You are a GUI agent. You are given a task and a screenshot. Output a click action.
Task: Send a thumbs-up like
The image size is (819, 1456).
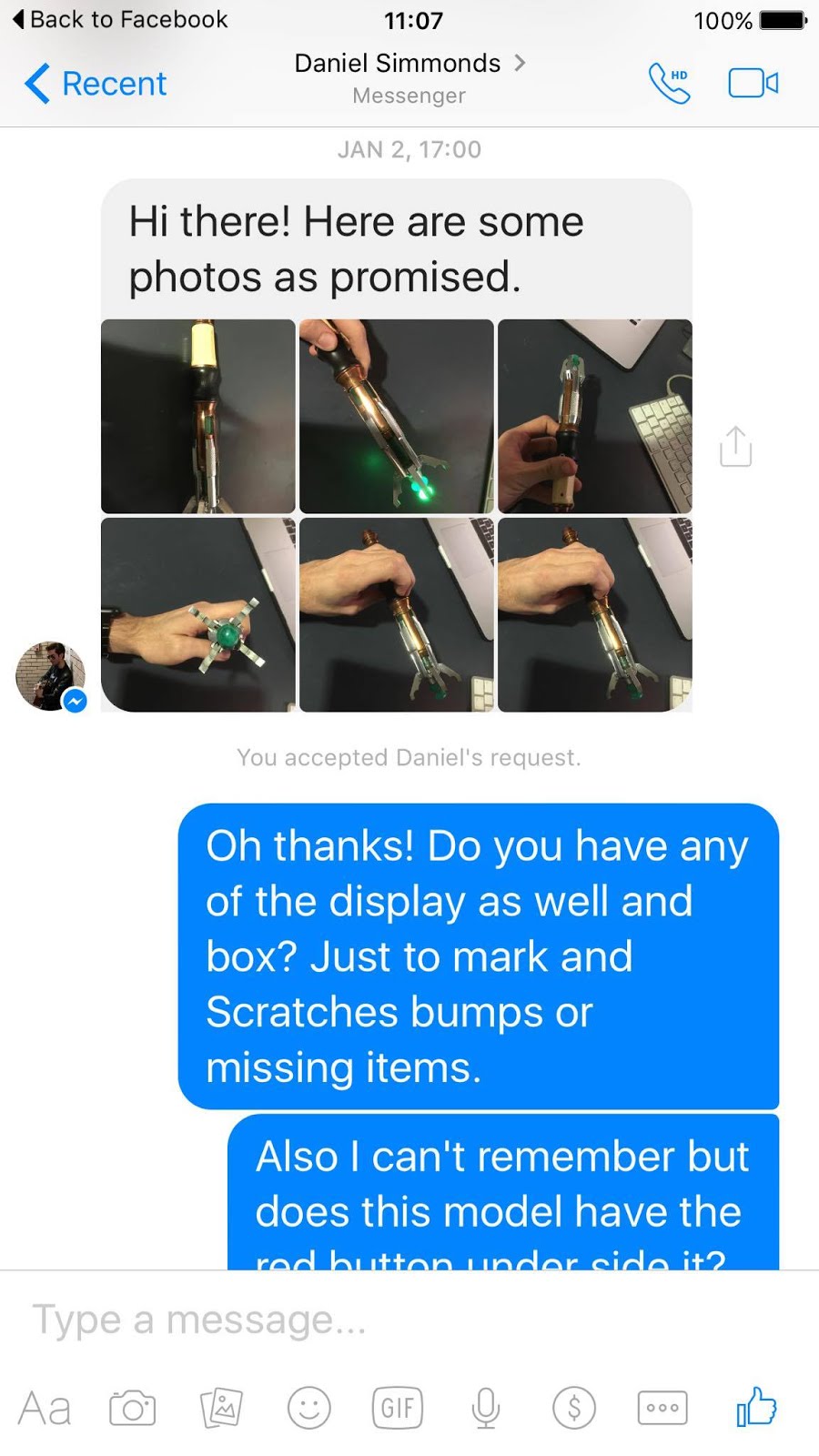tap(756, 1407)
